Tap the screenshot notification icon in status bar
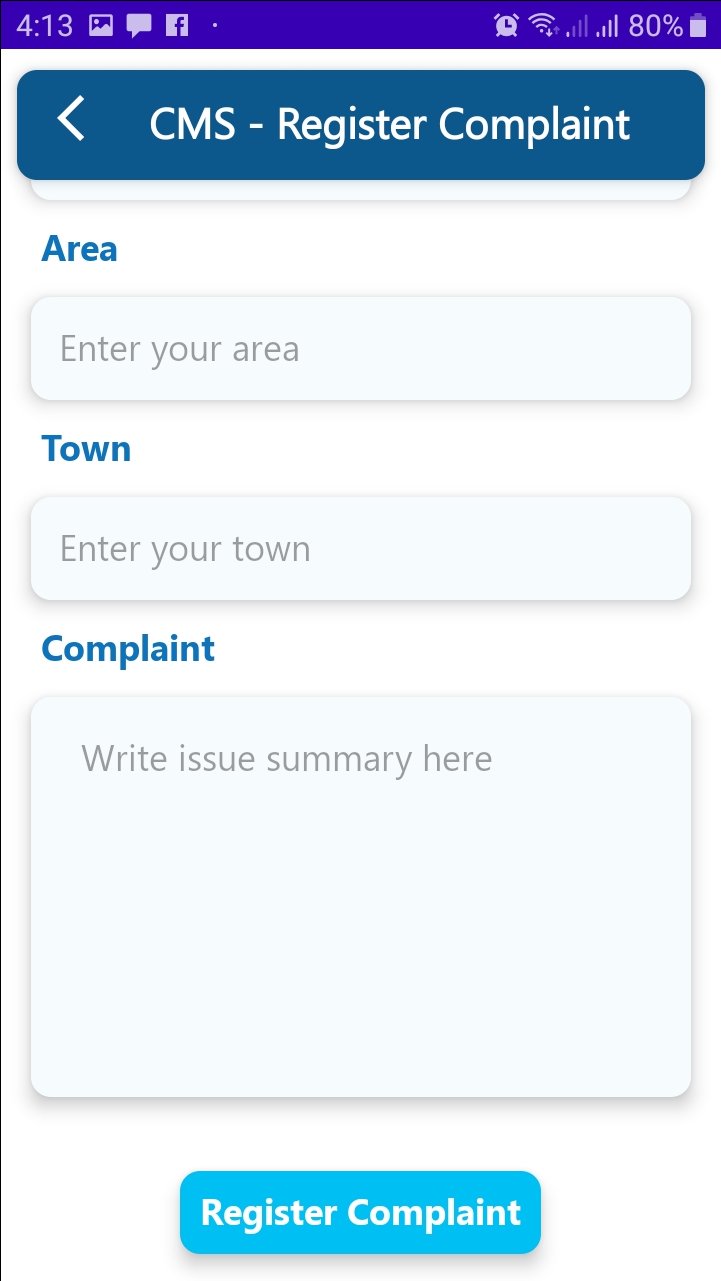The width and height of the screenshot is (721, 1281). tap(99, 23)
